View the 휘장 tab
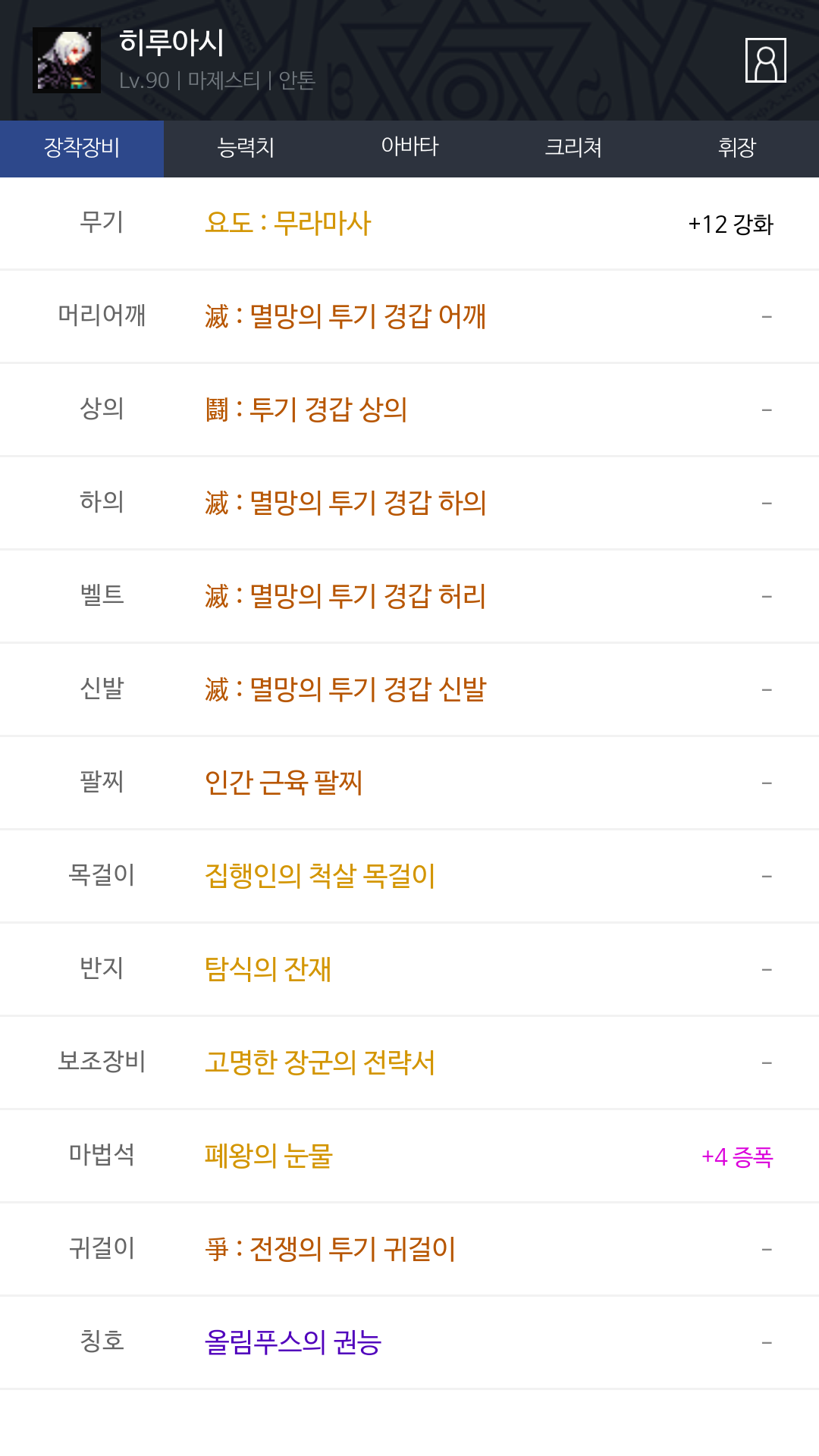Image resolution: width=819 pixels, height=1456 pixels. pos(737,149)
